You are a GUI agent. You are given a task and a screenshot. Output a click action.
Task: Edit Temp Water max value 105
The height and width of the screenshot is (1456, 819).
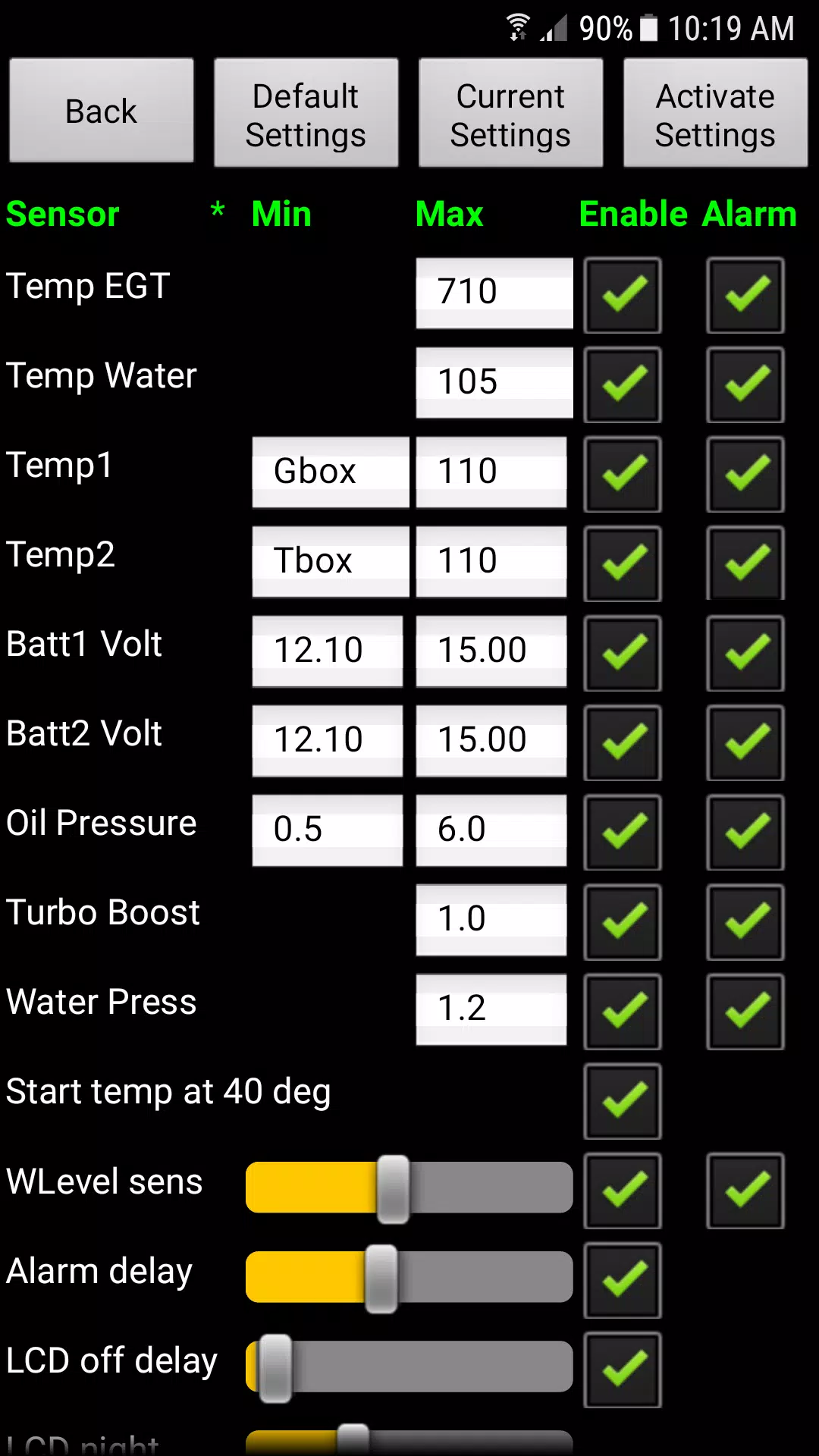(x=494, y=382)
